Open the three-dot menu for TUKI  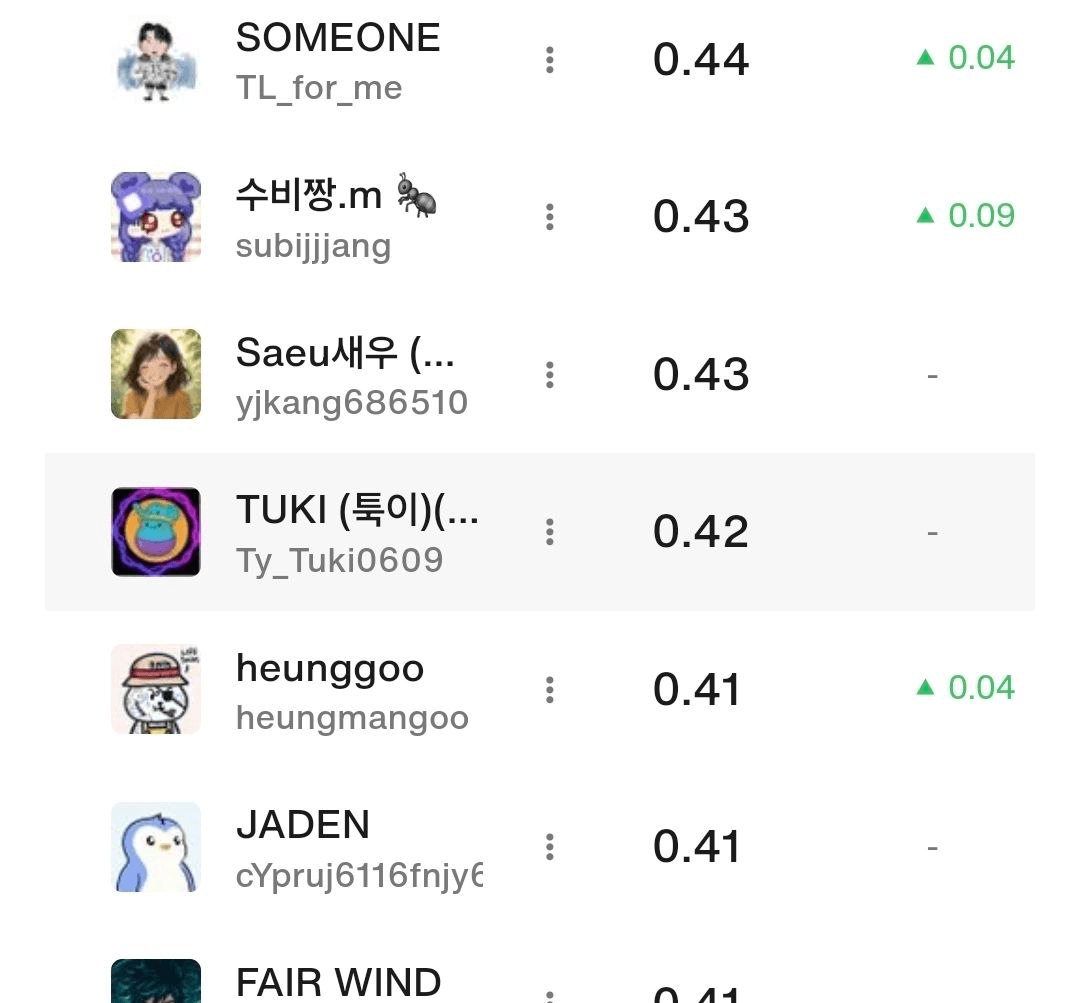549,532
